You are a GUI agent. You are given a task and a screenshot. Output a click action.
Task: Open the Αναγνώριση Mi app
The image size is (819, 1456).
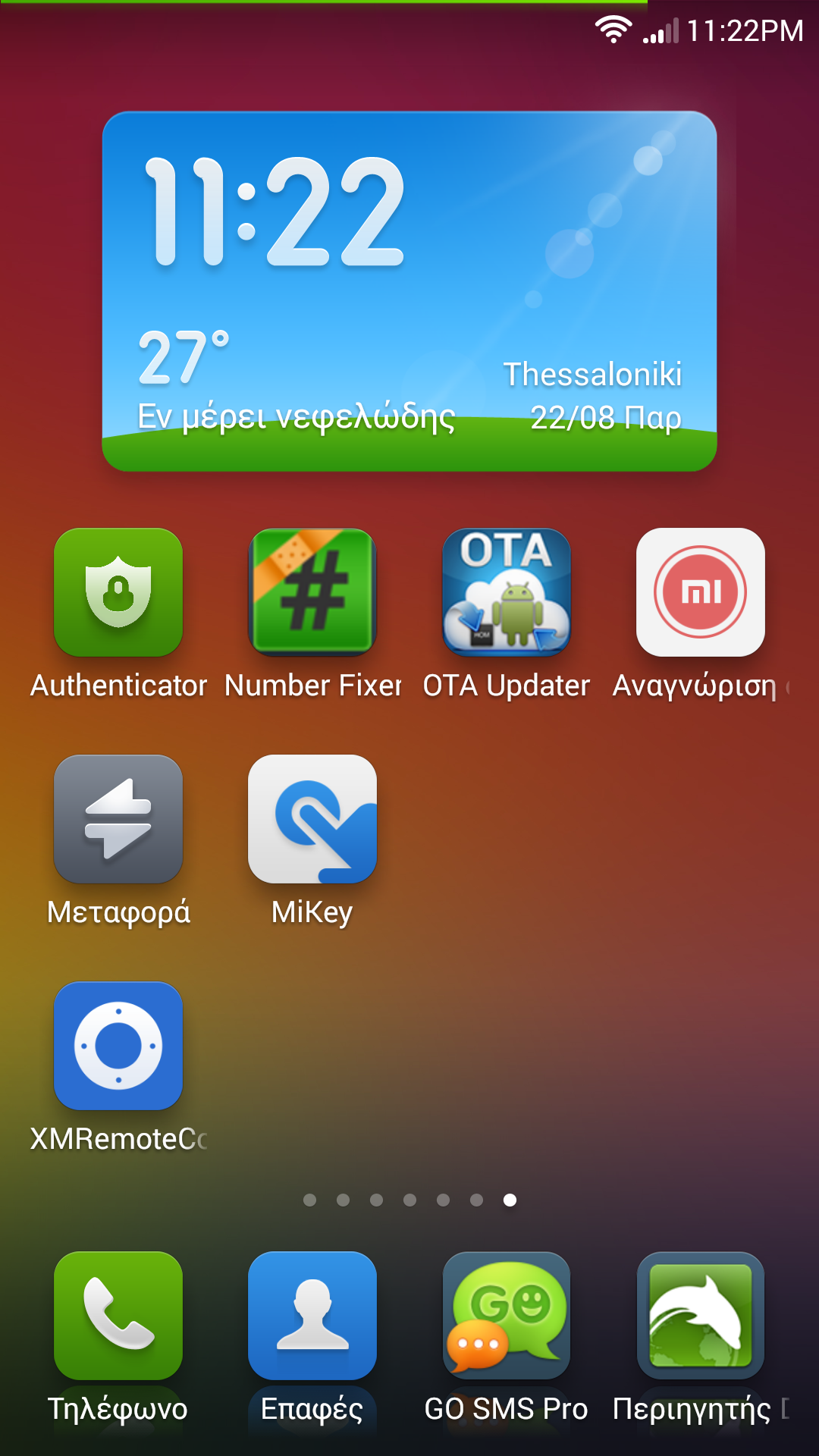click(x=701, y=592)
